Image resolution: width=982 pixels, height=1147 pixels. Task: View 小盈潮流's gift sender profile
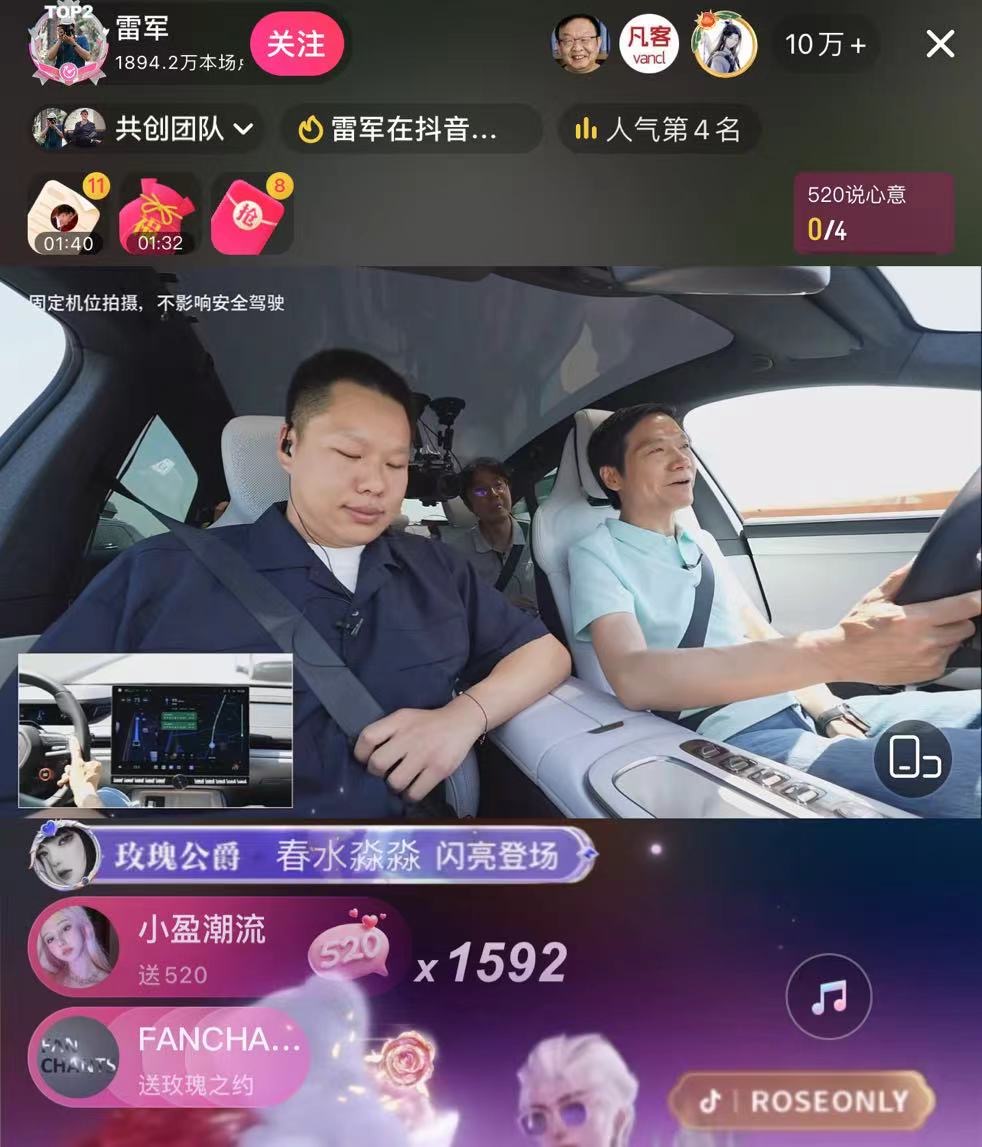tap(77, 946)
